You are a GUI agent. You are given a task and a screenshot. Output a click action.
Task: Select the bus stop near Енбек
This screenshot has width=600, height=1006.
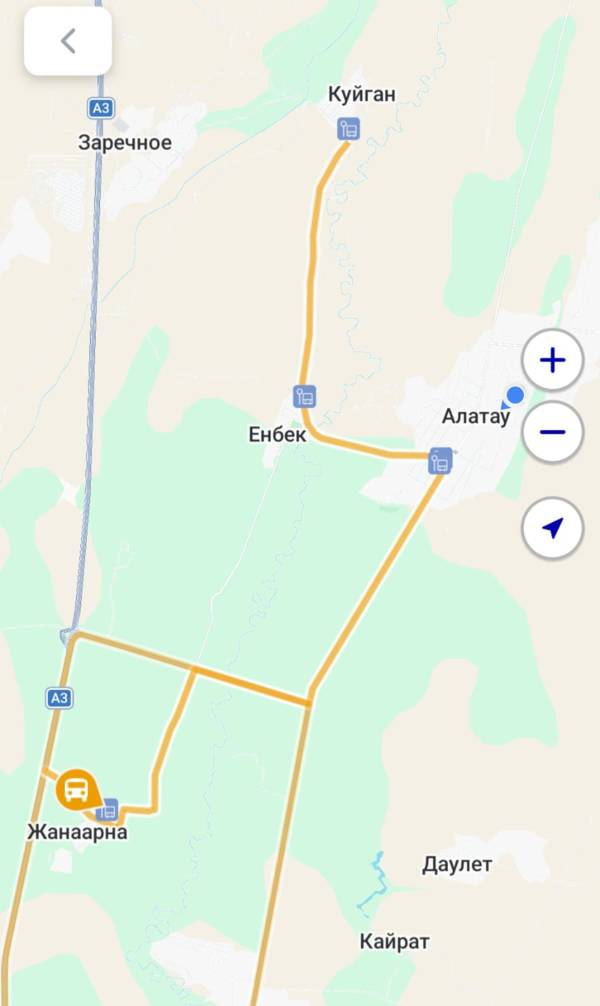coord(305,396)
